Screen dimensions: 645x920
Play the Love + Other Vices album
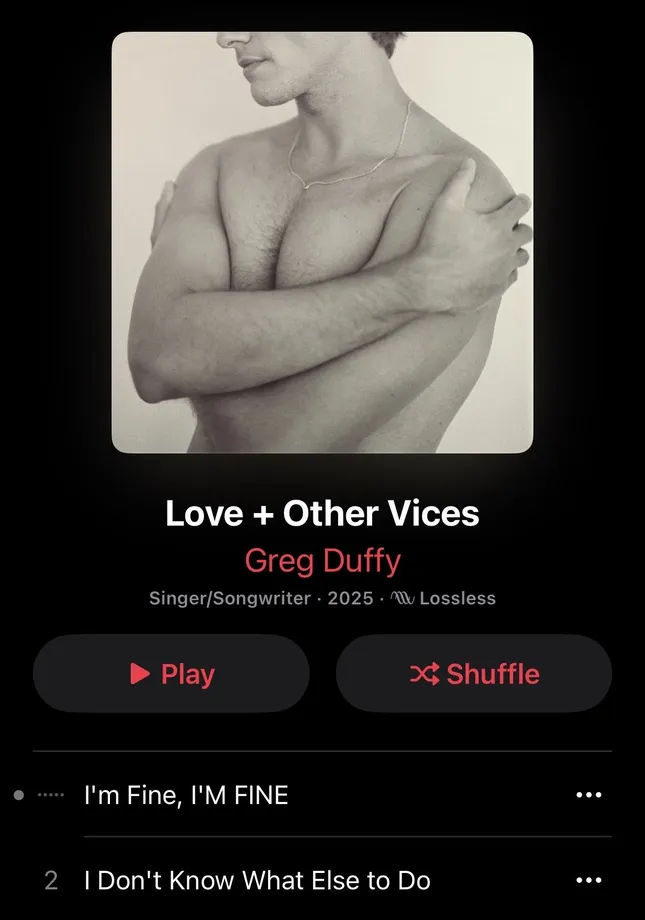pyautogui.click(x=171, y=674)
